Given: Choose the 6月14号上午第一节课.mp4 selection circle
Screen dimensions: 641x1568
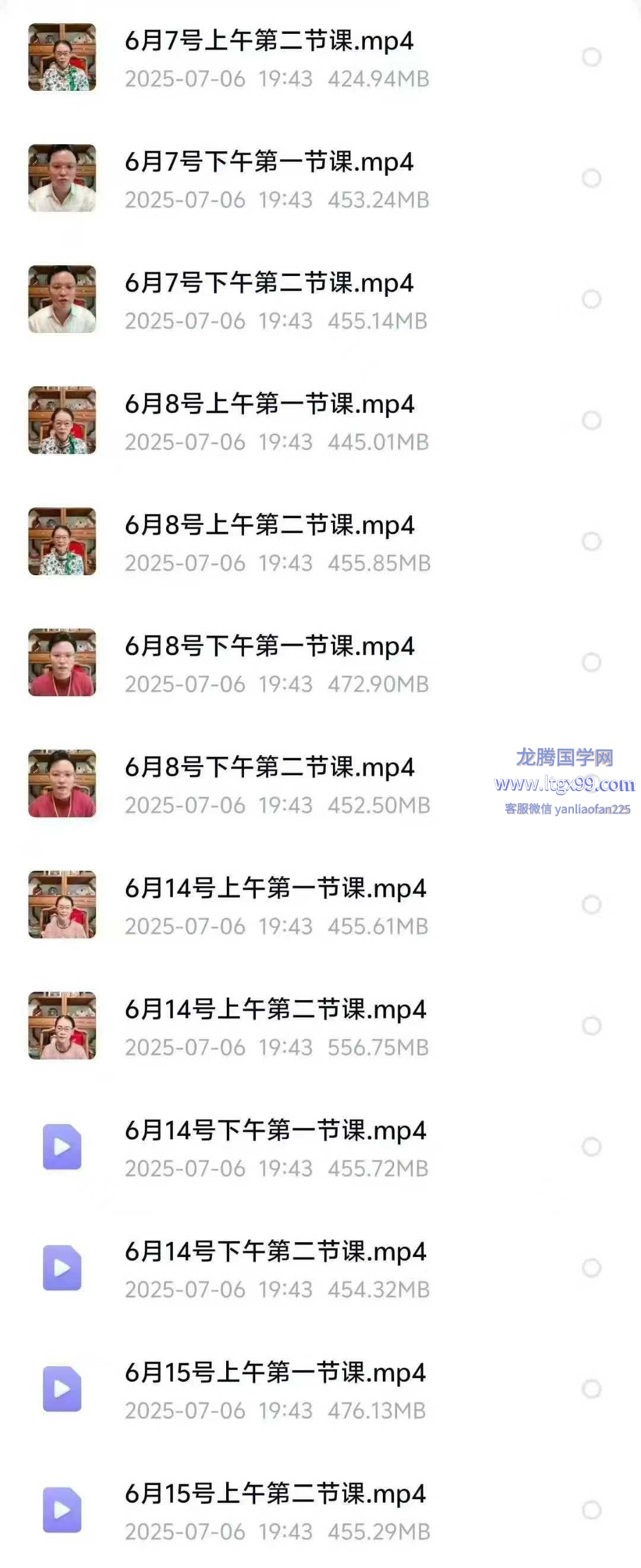Looking at the screenshot, I should [591, 904].
